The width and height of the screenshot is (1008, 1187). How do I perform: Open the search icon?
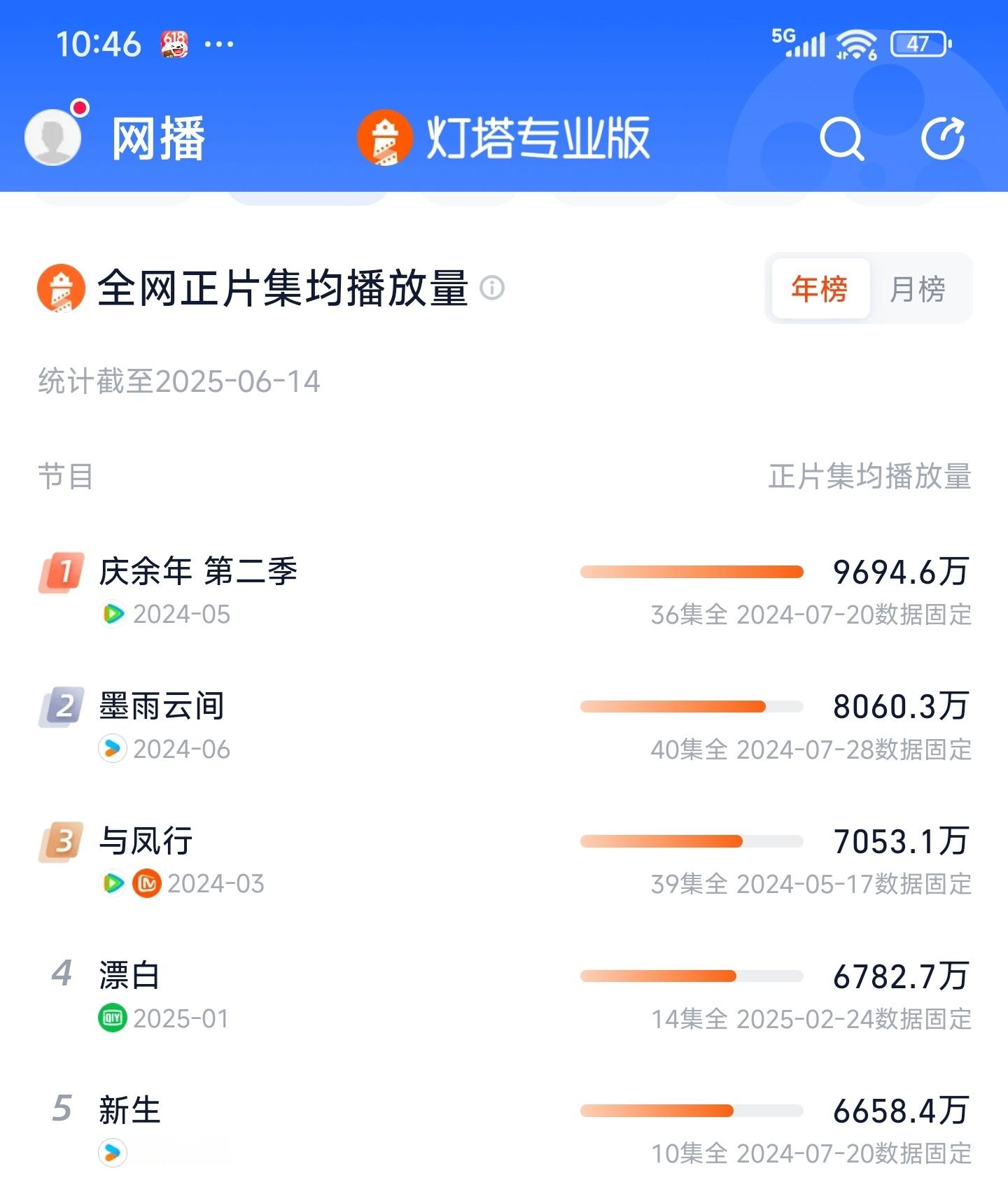[x=841, y=139]
